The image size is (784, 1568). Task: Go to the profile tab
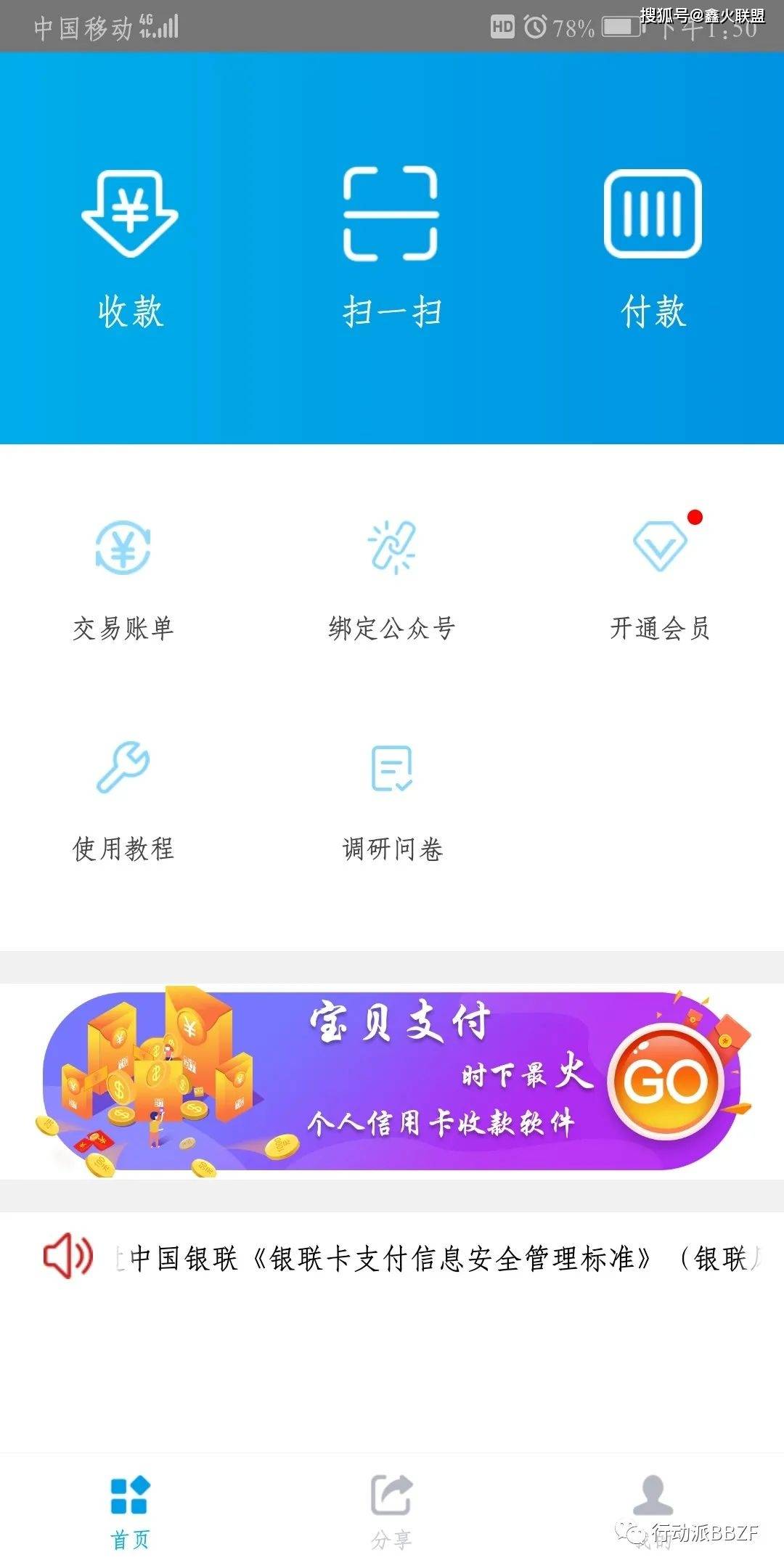click(x=653, y=1508)
